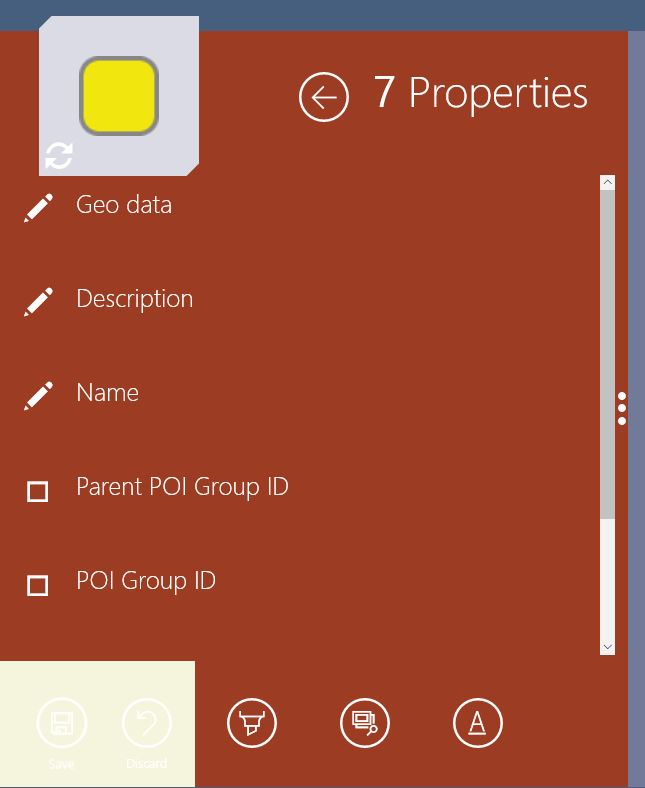645x788 pixels.
Task: Discard the property changes
Action: pos(147,724)
